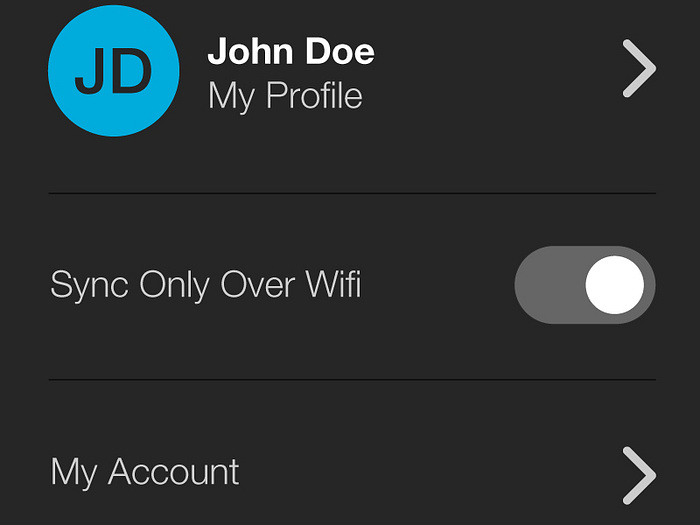Open the My Account row
700x525 pixels.
point(350,472)
